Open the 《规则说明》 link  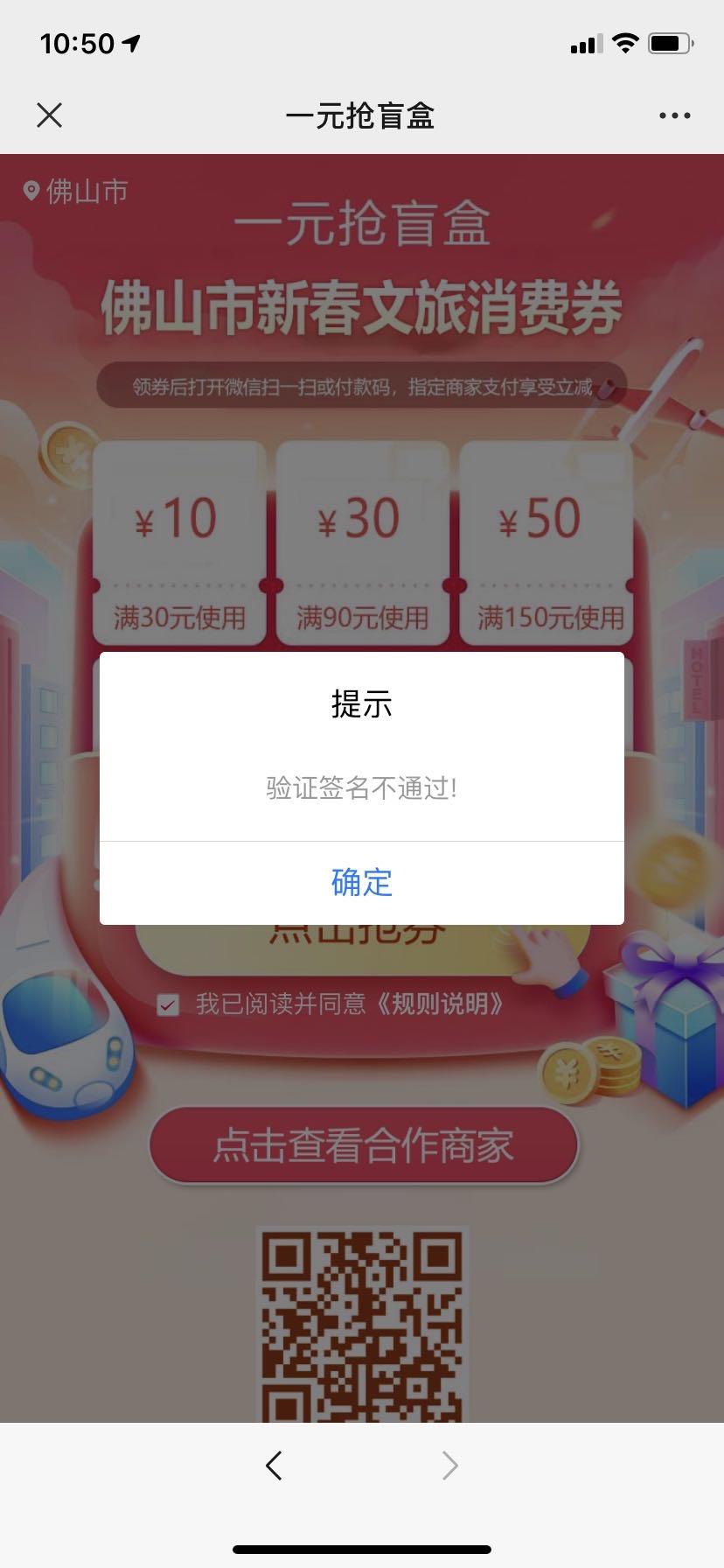click(x=439, y=1004)
